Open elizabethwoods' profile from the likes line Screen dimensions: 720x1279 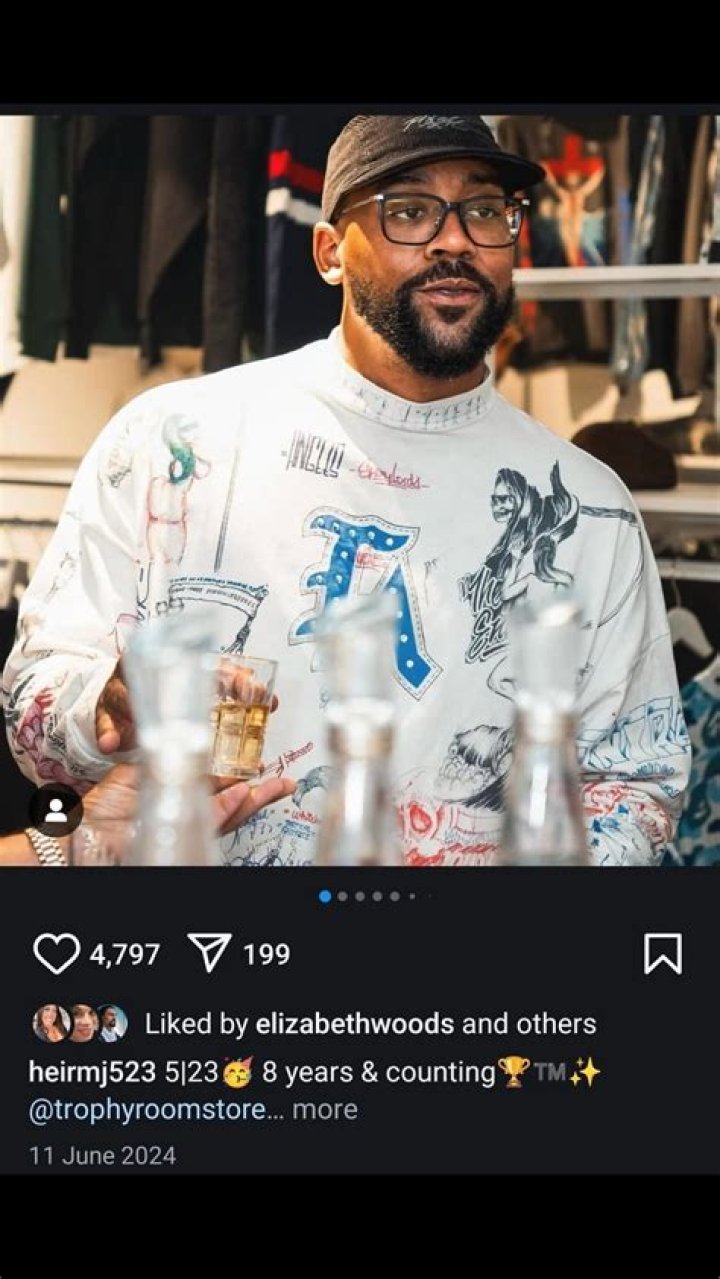[x=355, y=1024]
